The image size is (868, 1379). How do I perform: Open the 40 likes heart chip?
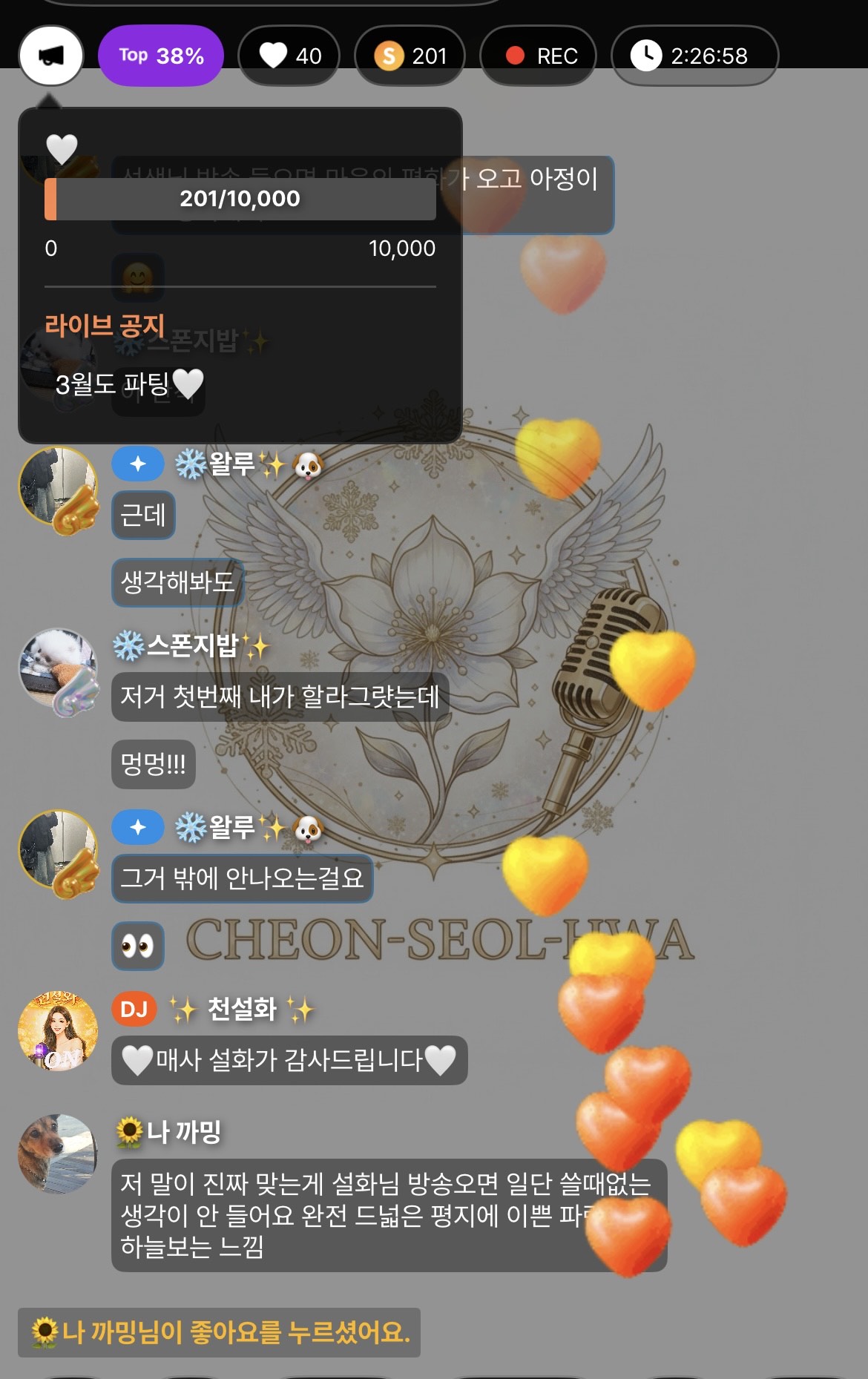[x=289, y=56]
